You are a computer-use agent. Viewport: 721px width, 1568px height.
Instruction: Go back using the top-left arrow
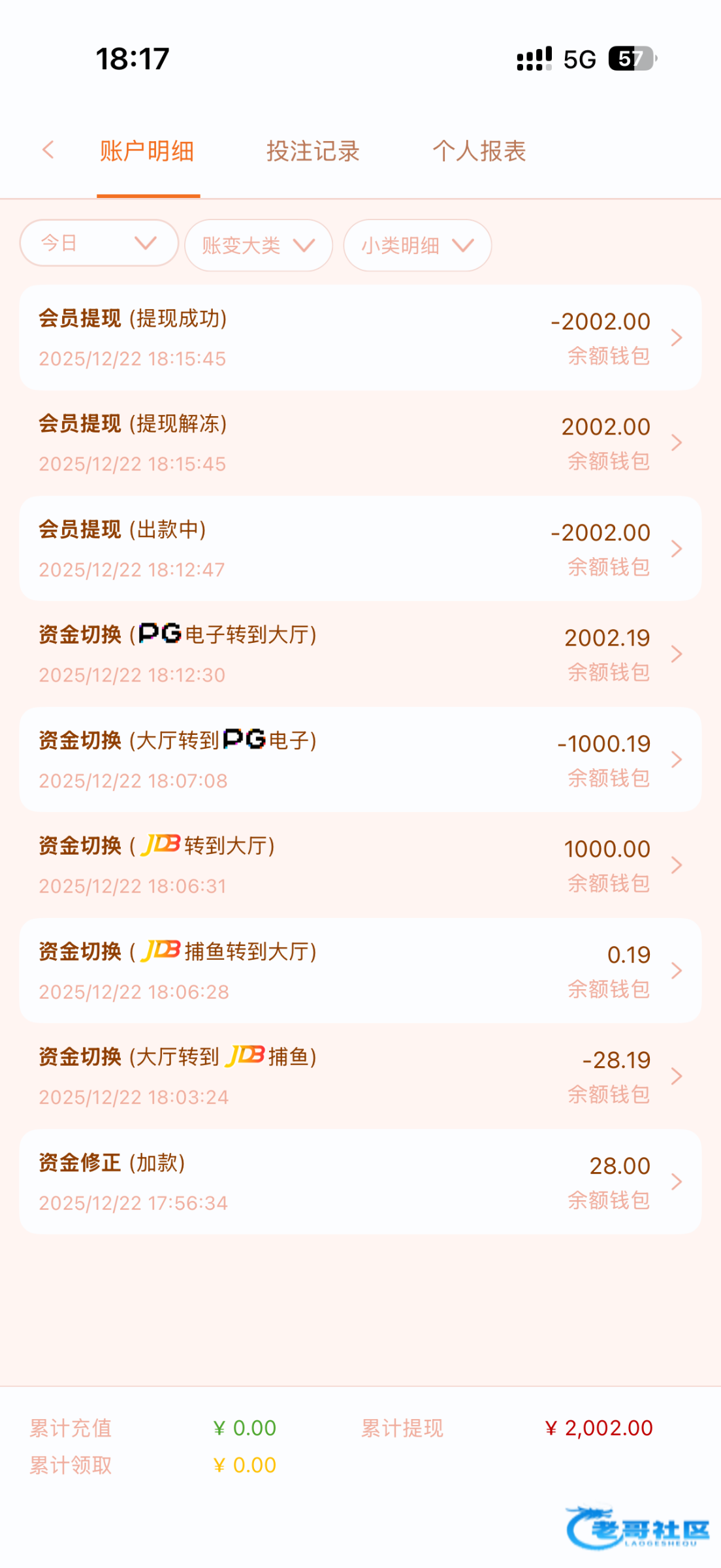tap(48, 150)
